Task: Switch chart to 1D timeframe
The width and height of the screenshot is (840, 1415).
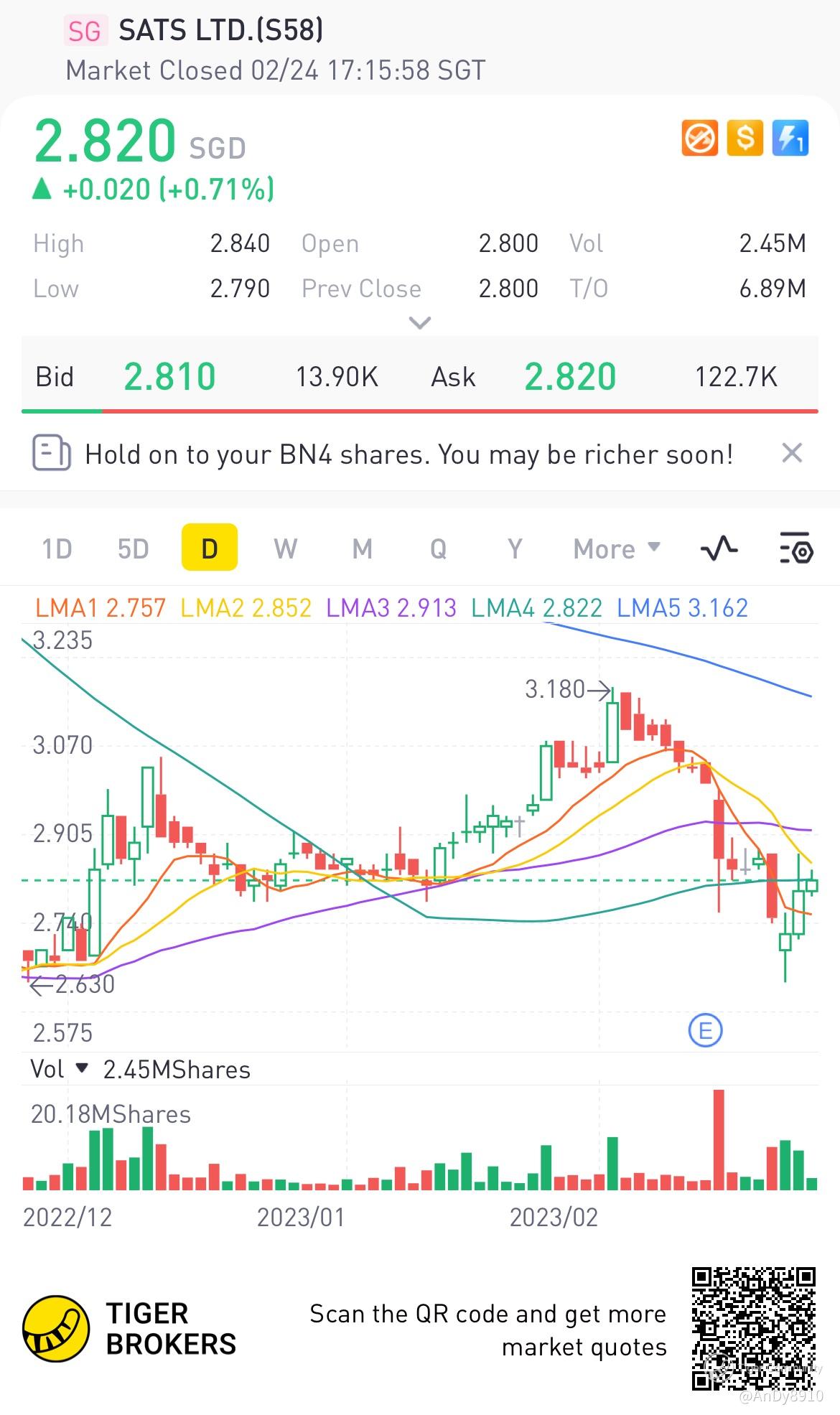Action: pyautogui.click(x=57, y=549)
